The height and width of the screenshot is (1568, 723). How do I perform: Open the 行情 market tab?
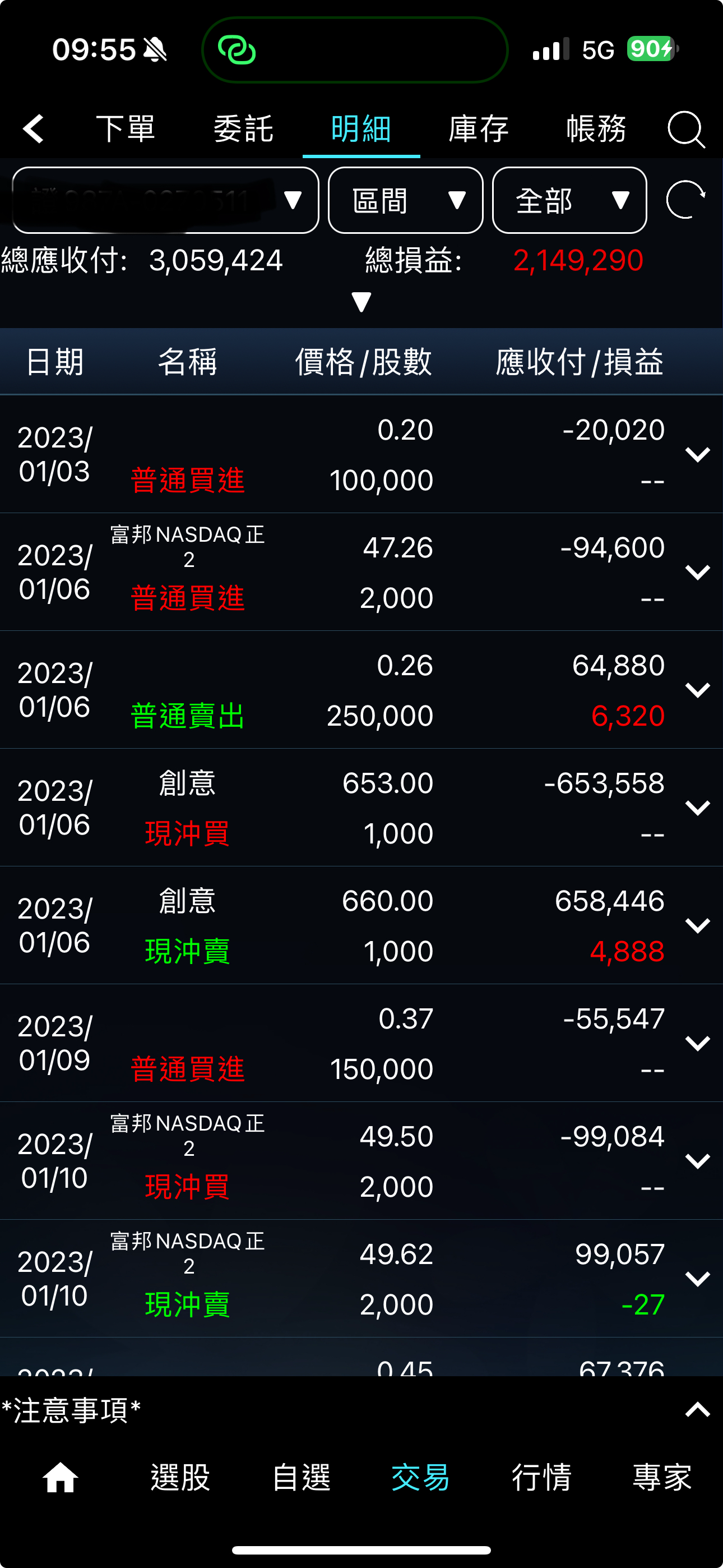(541, 1478)
